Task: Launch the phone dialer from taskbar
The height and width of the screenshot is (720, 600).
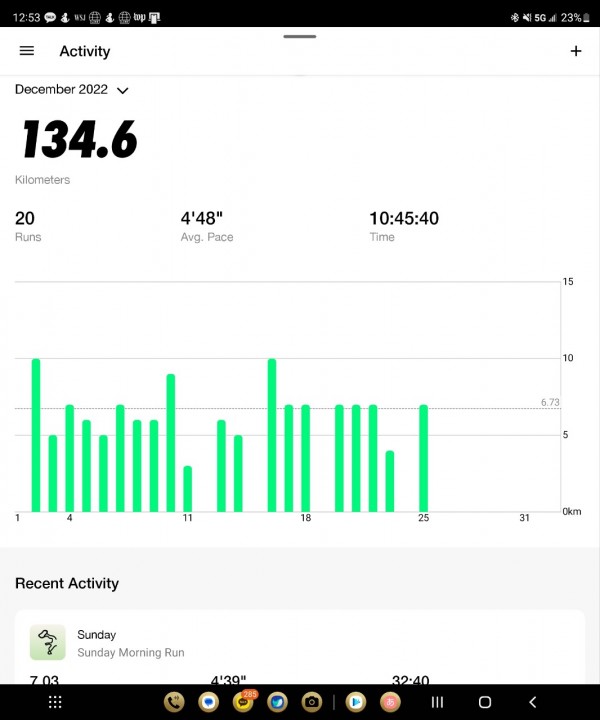Action: [174, 702]
